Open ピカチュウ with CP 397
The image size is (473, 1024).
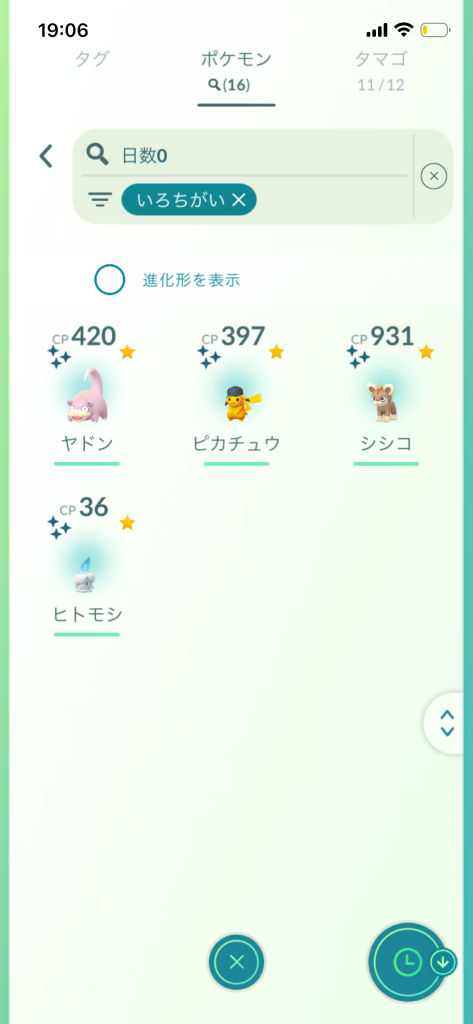pos(236,394)
